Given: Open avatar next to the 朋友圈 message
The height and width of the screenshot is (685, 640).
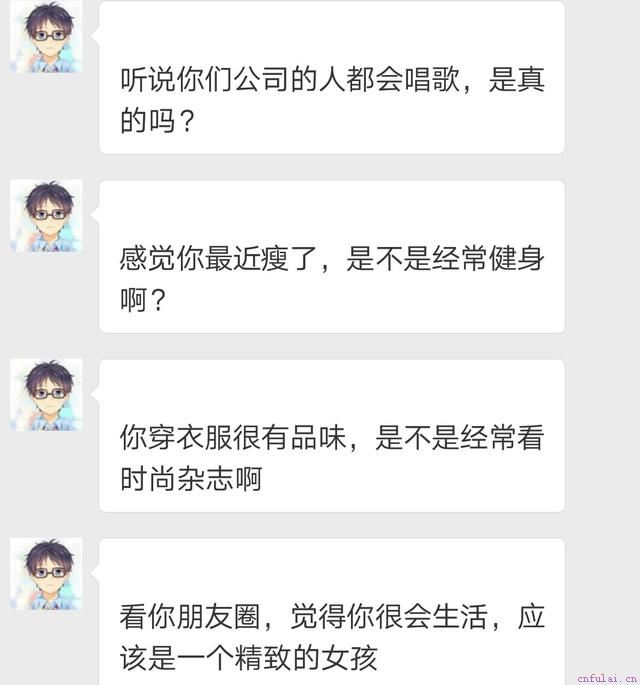Looking at the screenshot, I should (46, 574).
